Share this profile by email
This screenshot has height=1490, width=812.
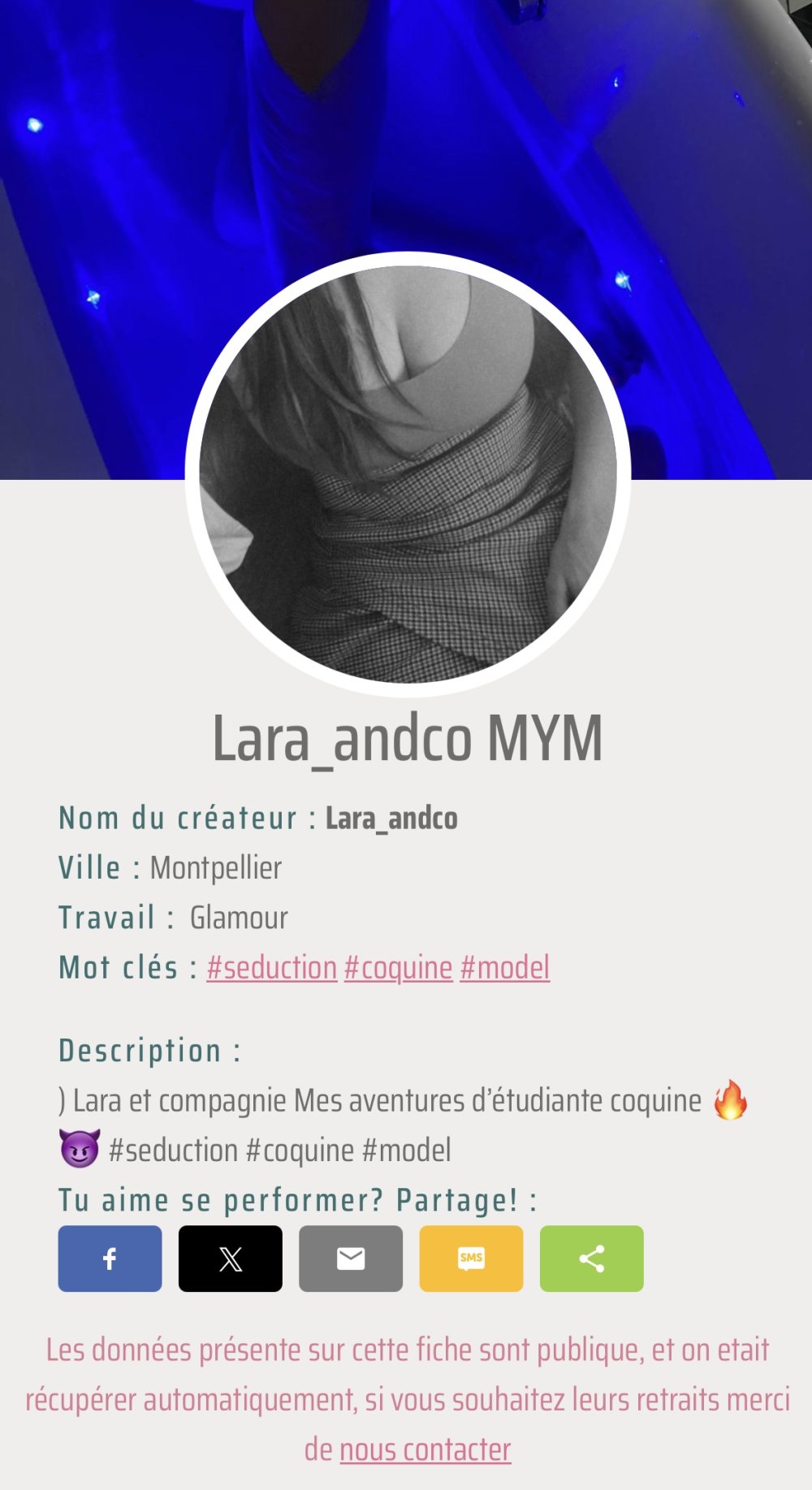pyautogui.click(x=351, y=1258)
